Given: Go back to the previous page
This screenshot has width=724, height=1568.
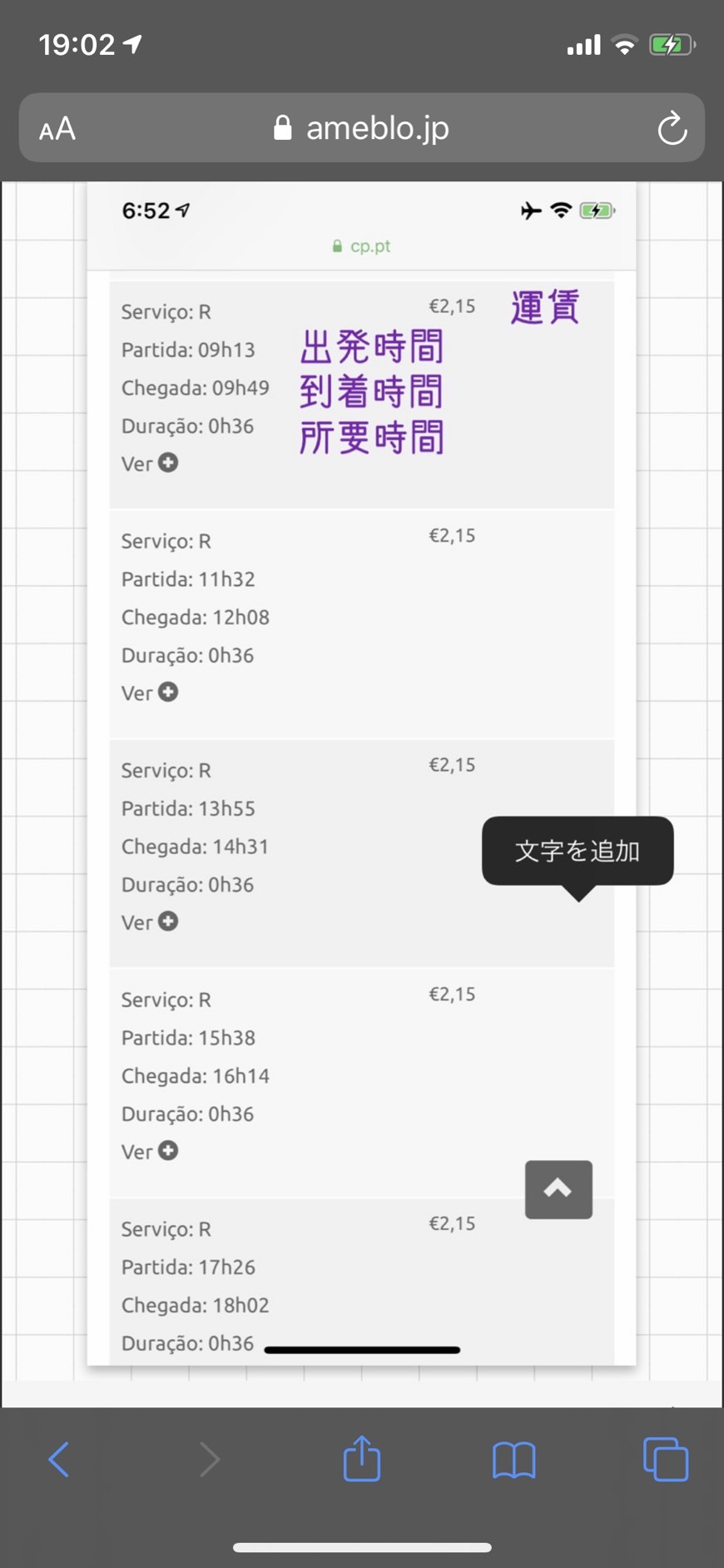Looking at the screenshot, I should click(58, 1460).
